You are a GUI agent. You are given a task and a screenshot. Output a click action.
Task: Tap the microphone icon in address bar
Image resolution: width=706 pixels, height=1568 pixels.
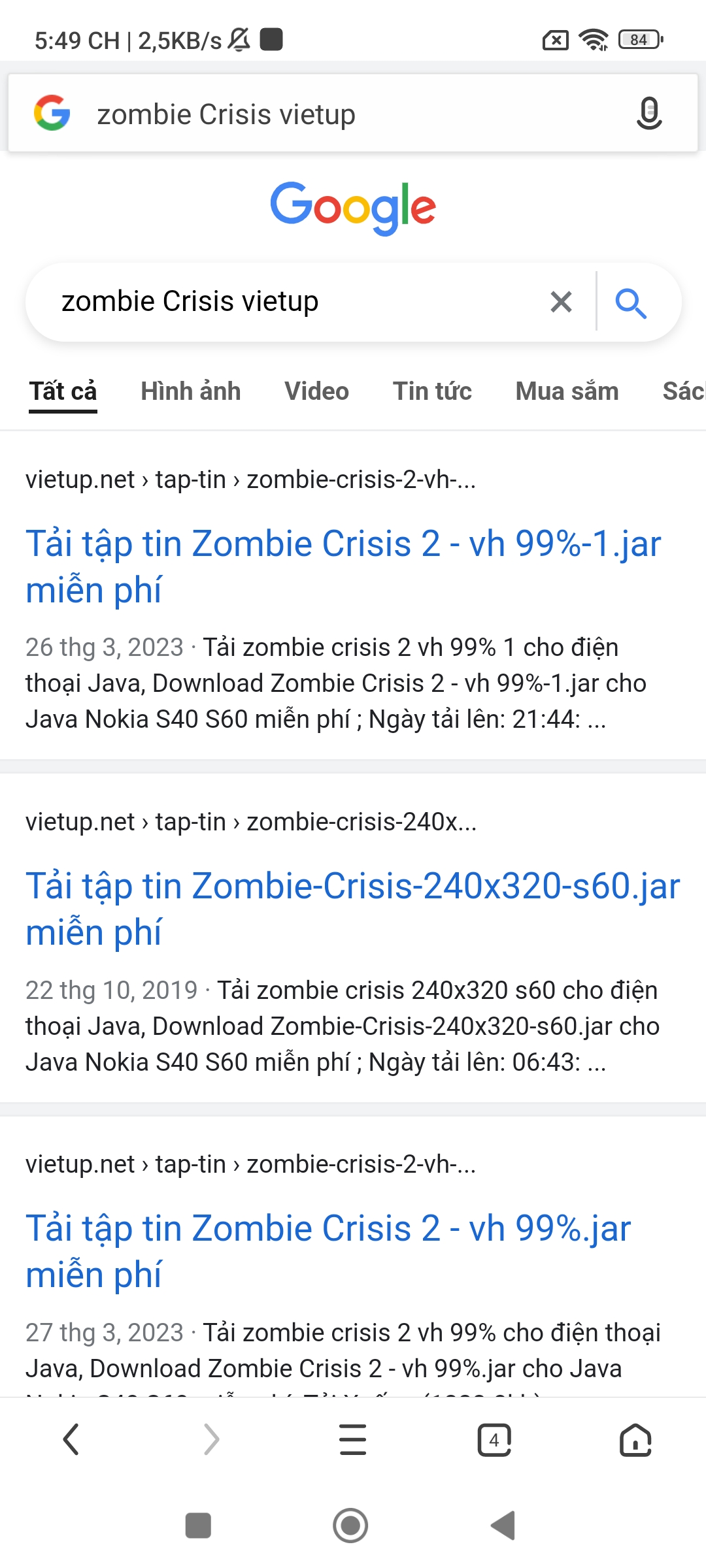(648, 114)
